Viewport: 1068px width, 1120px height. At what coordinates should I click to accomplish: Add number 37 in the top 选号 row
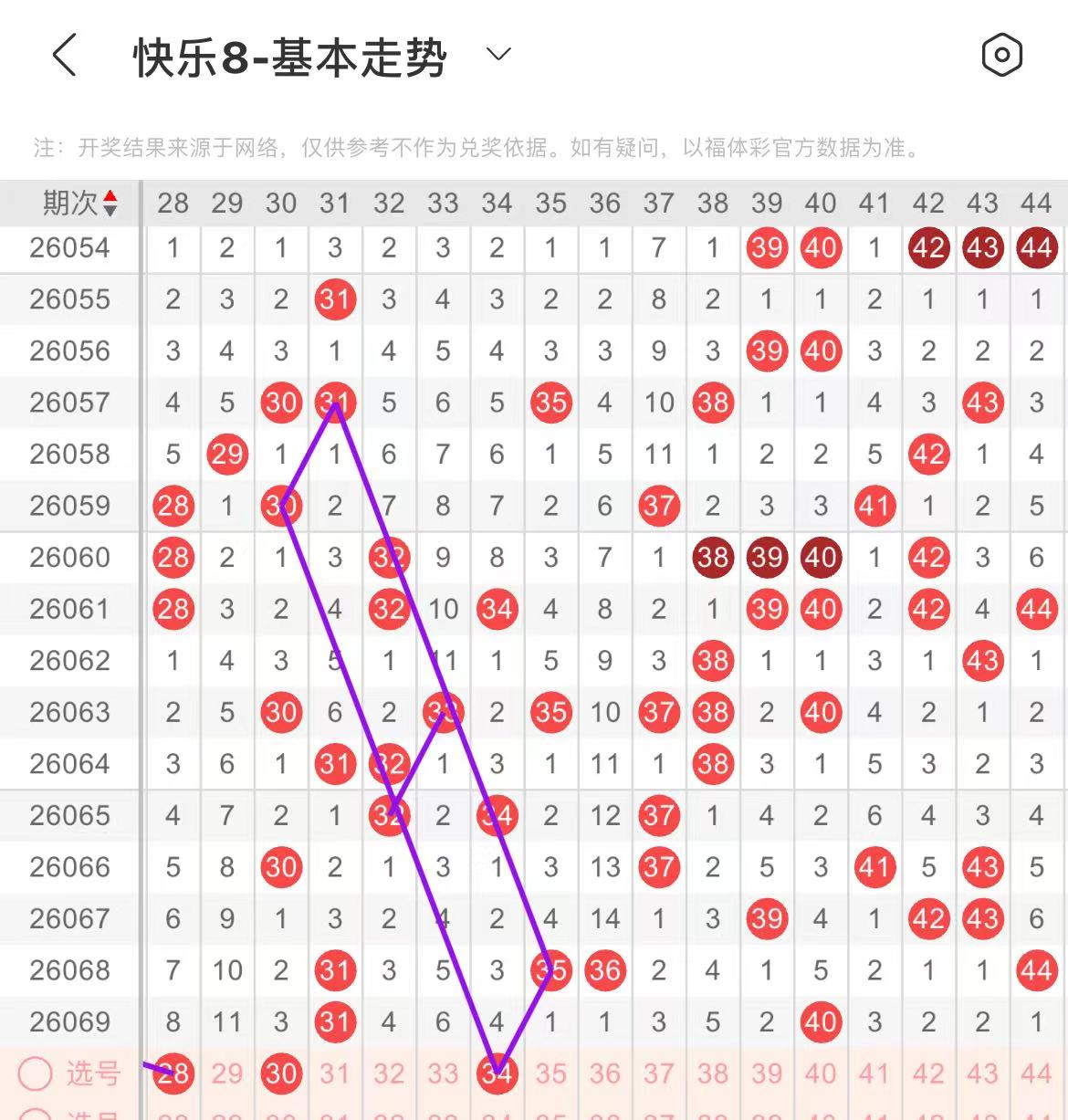tap(658, 1073)
